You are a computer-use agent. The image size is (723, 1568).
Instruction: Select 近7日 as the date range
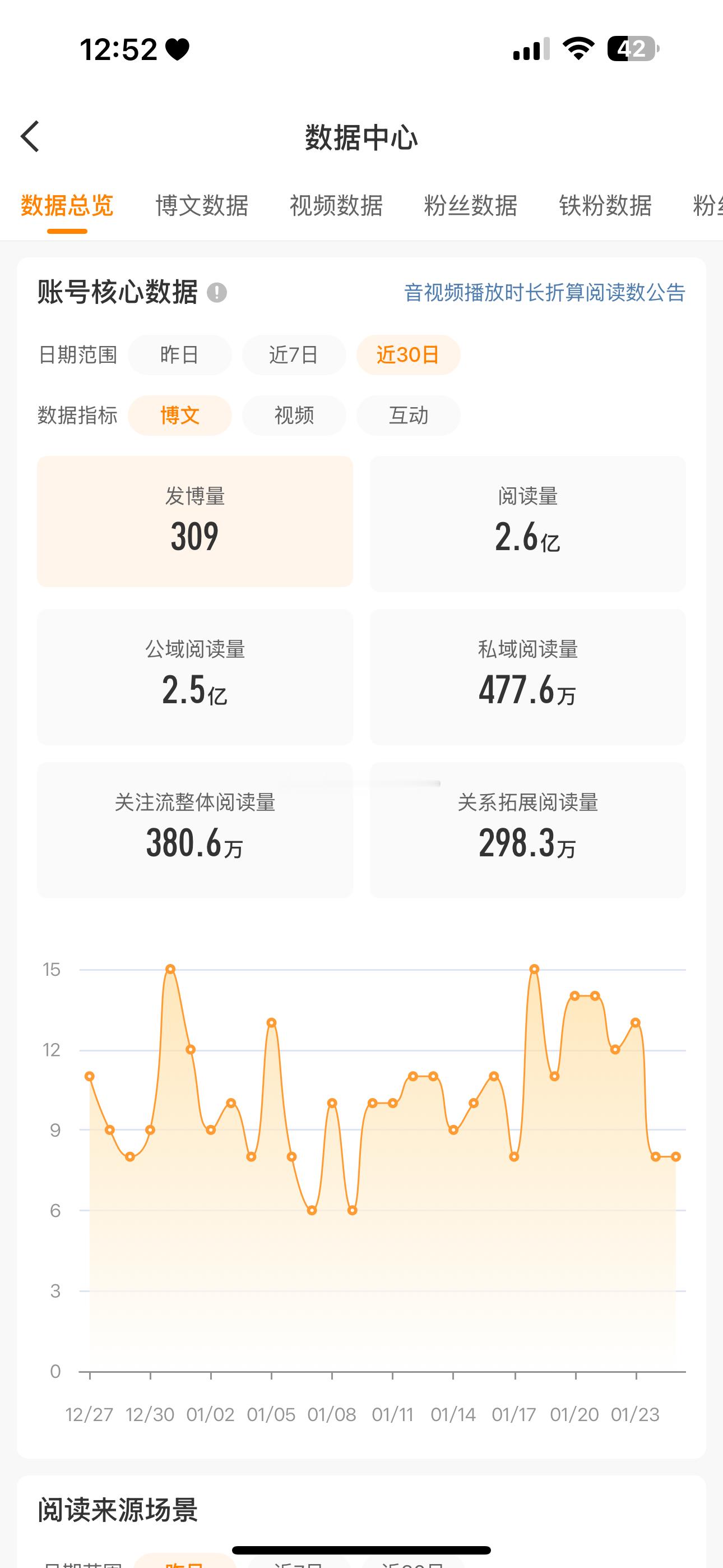click(294, 355)
